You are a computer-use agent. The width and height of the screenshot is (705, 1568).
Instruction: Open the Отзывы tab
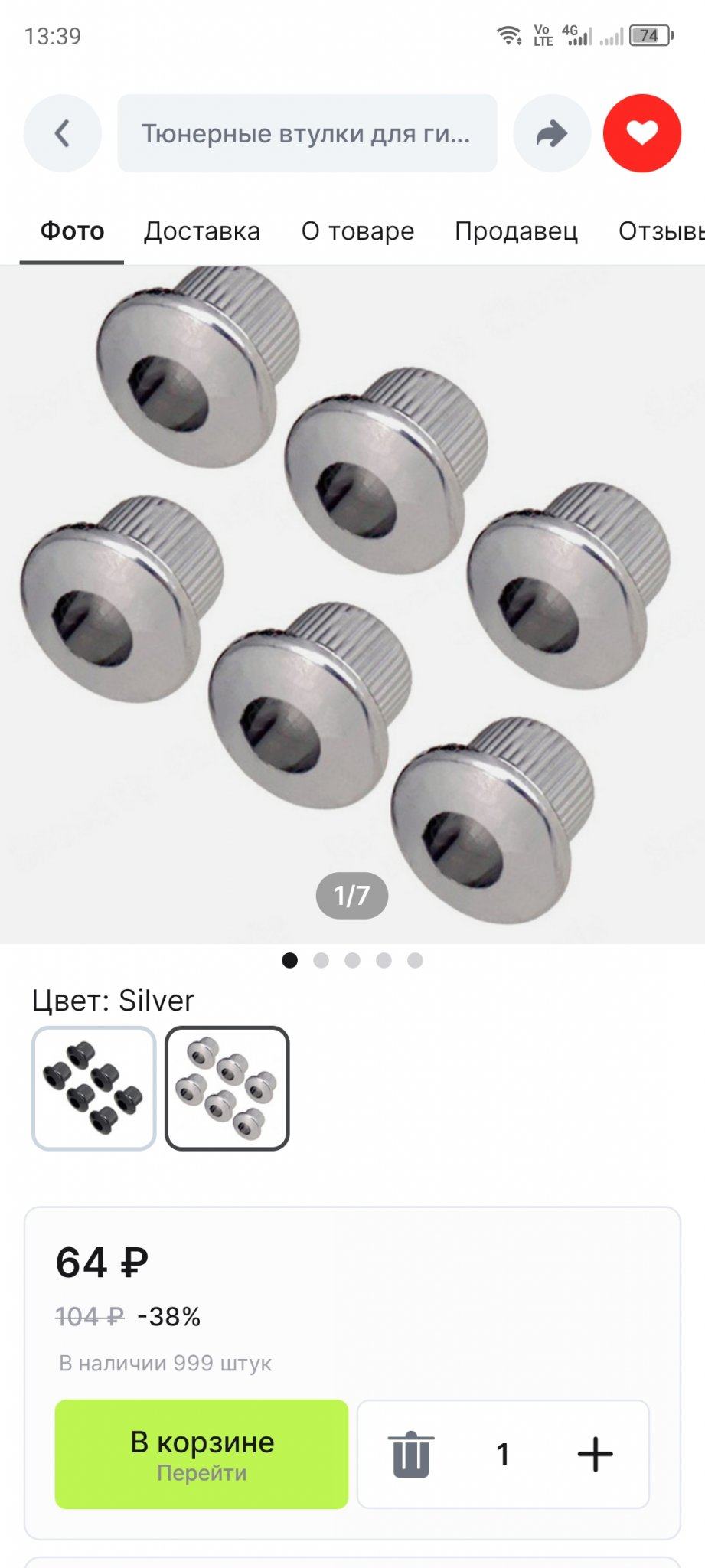click(x=660, y=231)
